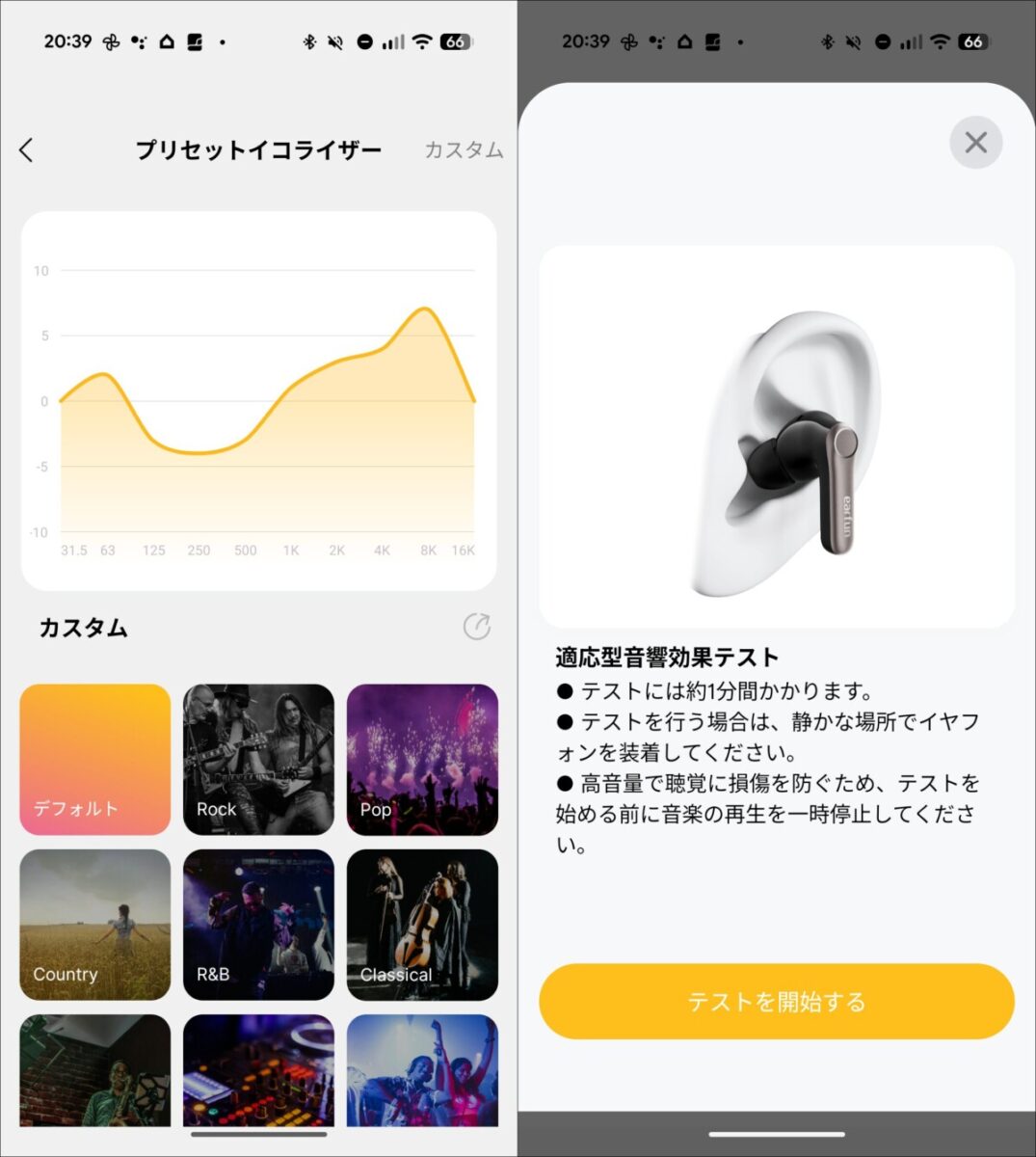Pick the Country equalizer preset
The height and width of the screenshot is (1157, 1036).
click(94, 924)
